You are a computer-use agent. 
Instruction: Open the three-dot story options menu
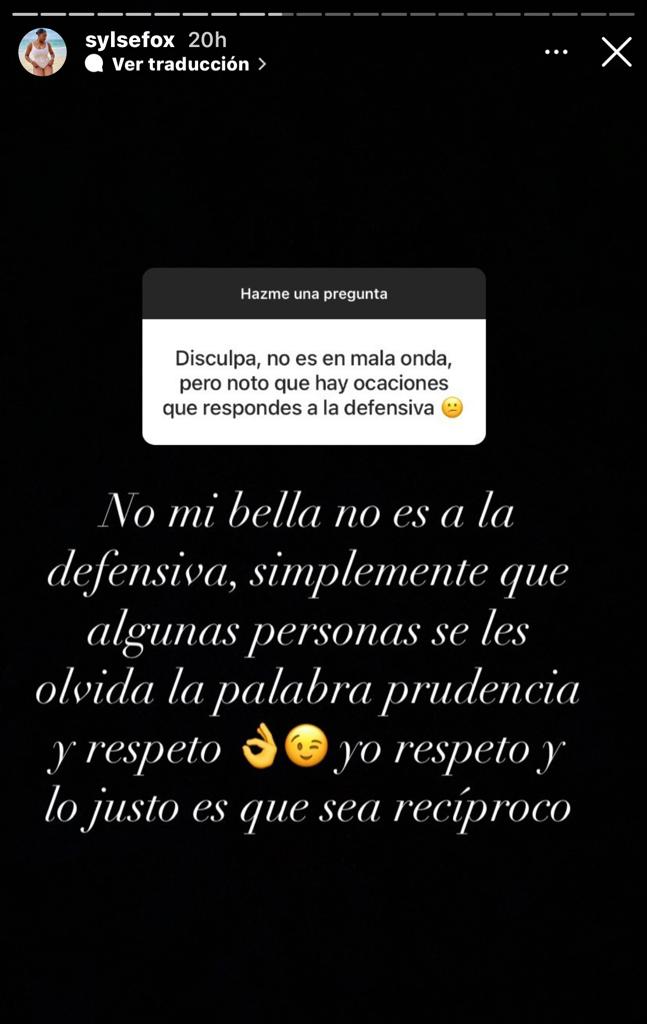(556, 52)
